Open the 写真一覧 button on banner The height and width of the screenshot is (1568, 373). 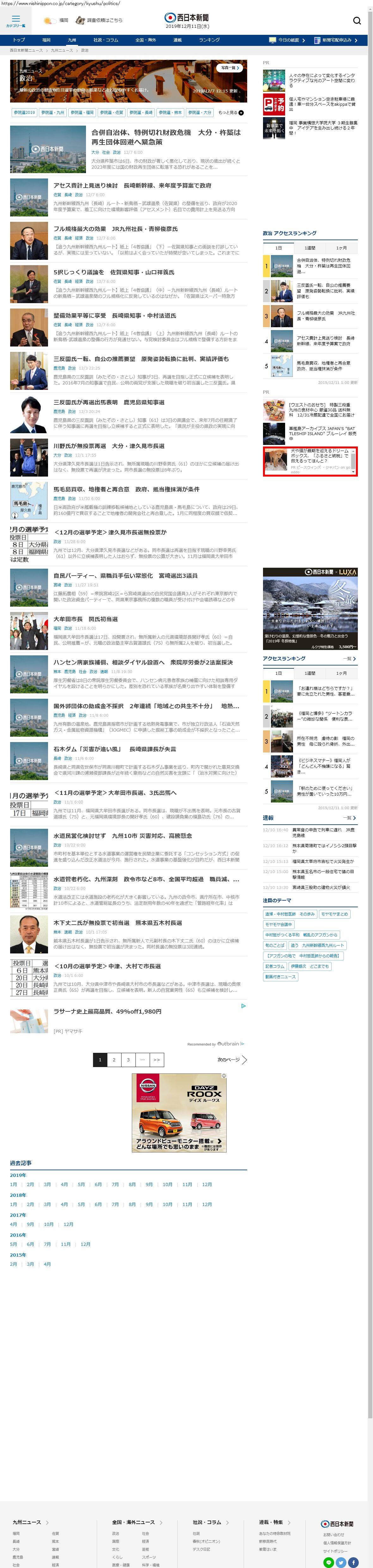[229, 68]
